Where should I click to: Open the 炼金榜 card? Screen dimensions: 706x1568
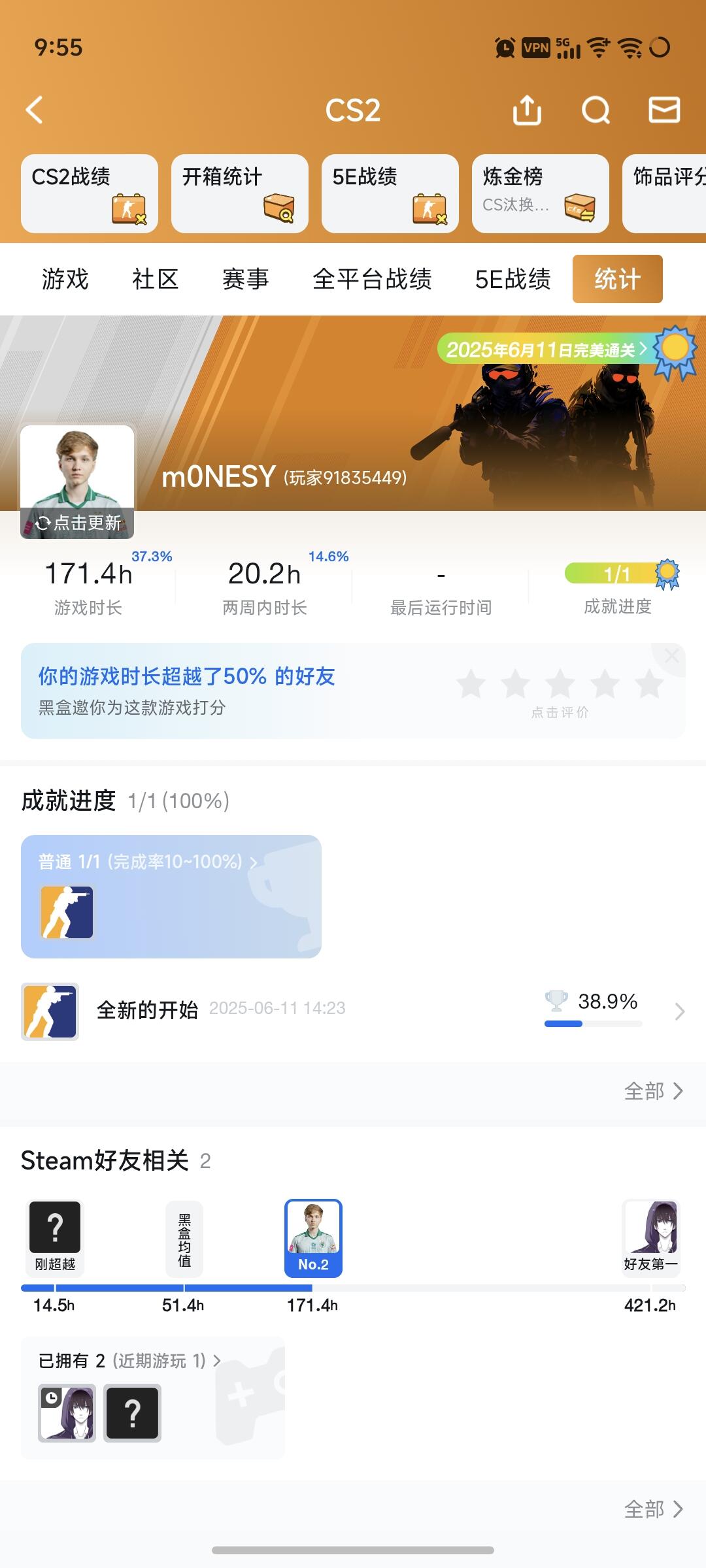click(x=541, y=193)
